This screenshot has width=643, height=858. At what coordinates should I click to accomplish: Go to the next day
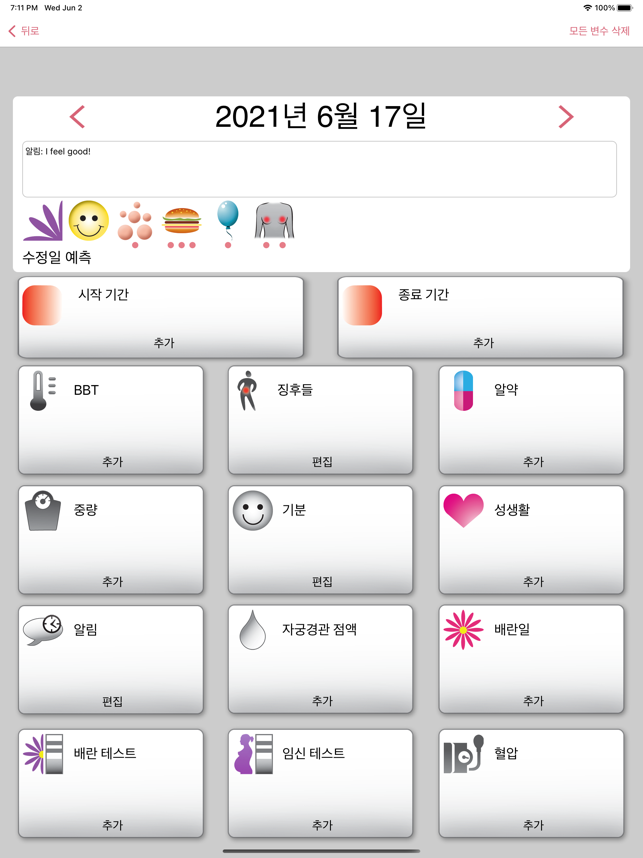[x=565, y=117]
